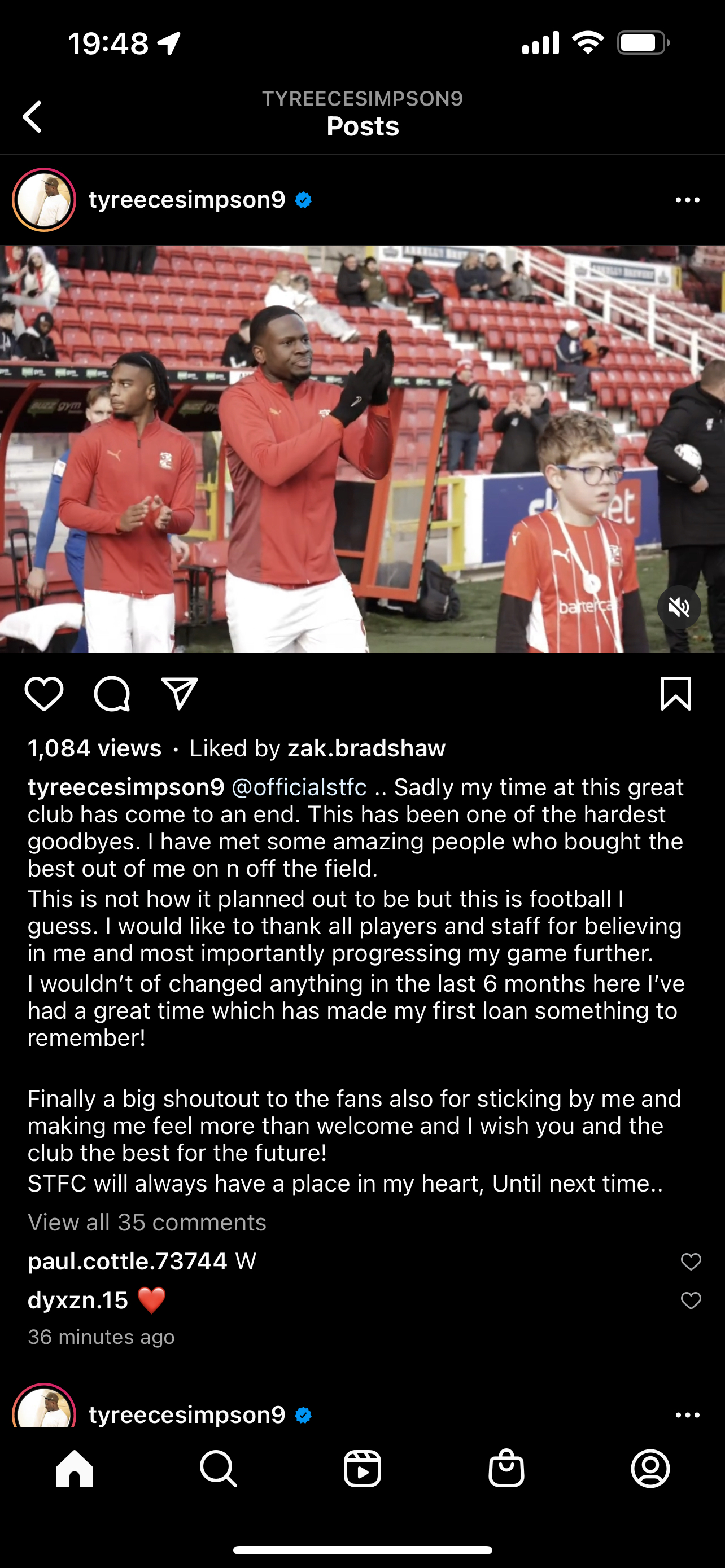Switch to the Search tab
The image size is (725, 1568).
click(x=218, y=1469)
